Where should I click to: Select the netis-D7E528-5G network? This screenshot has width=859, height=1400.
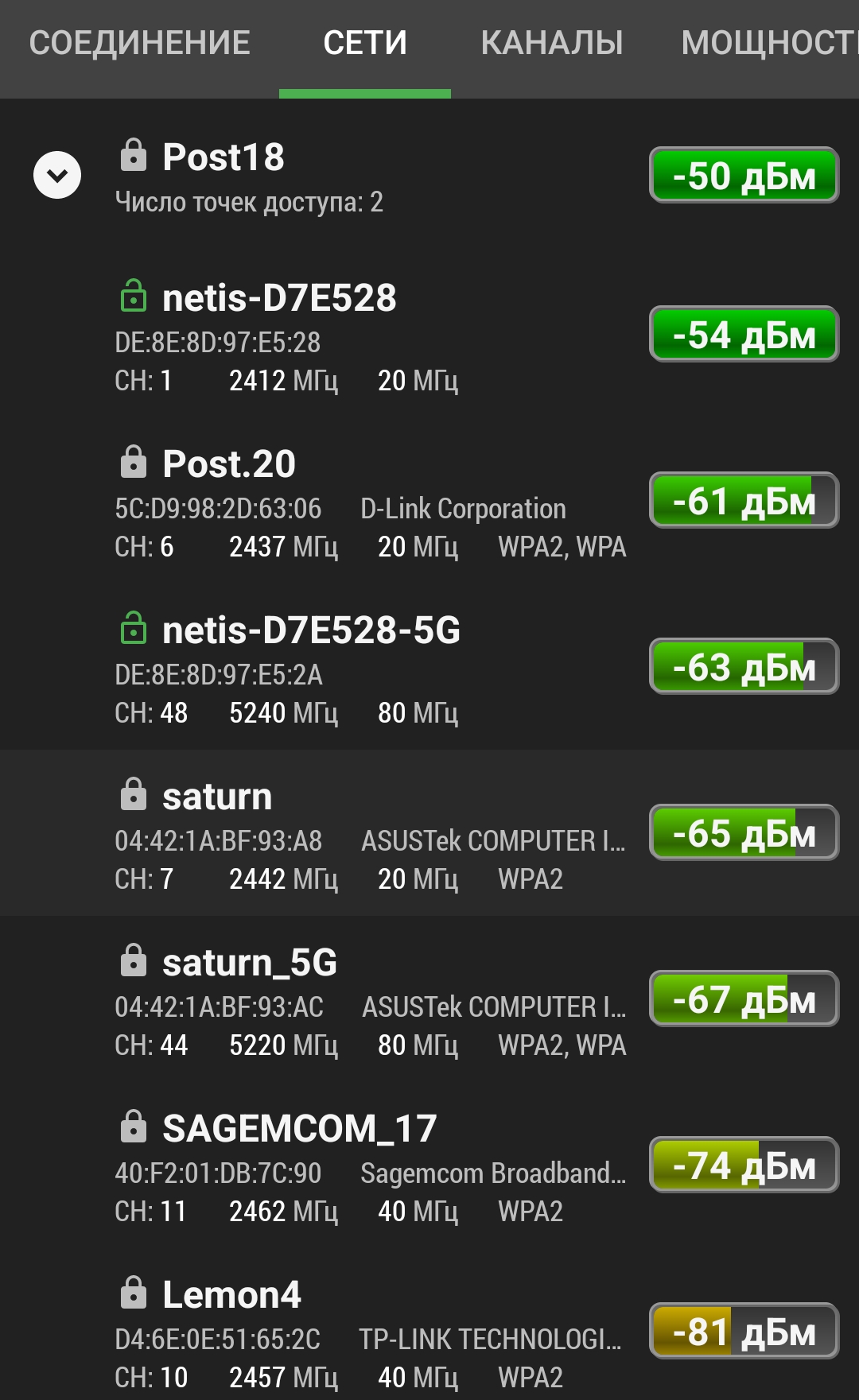click(429, 667)
